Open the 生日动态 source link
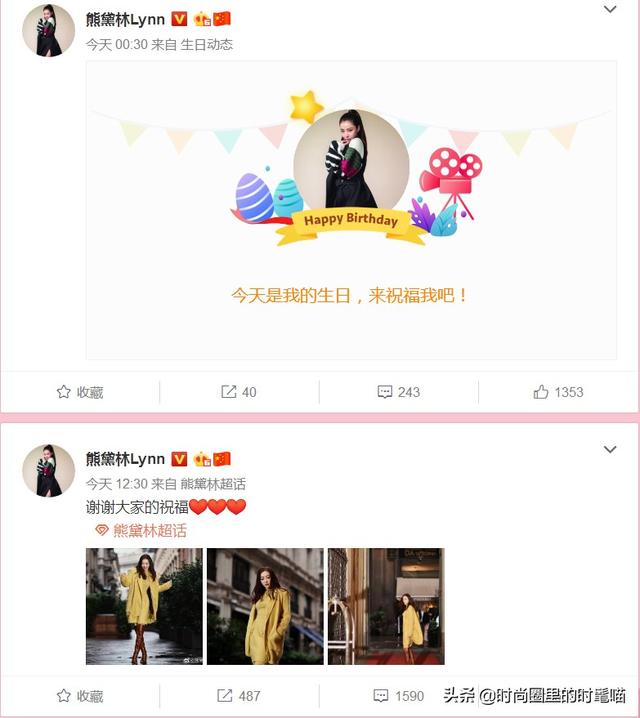Image resolution: width=640 pixels, height=718 pixels. coord(206,45)
